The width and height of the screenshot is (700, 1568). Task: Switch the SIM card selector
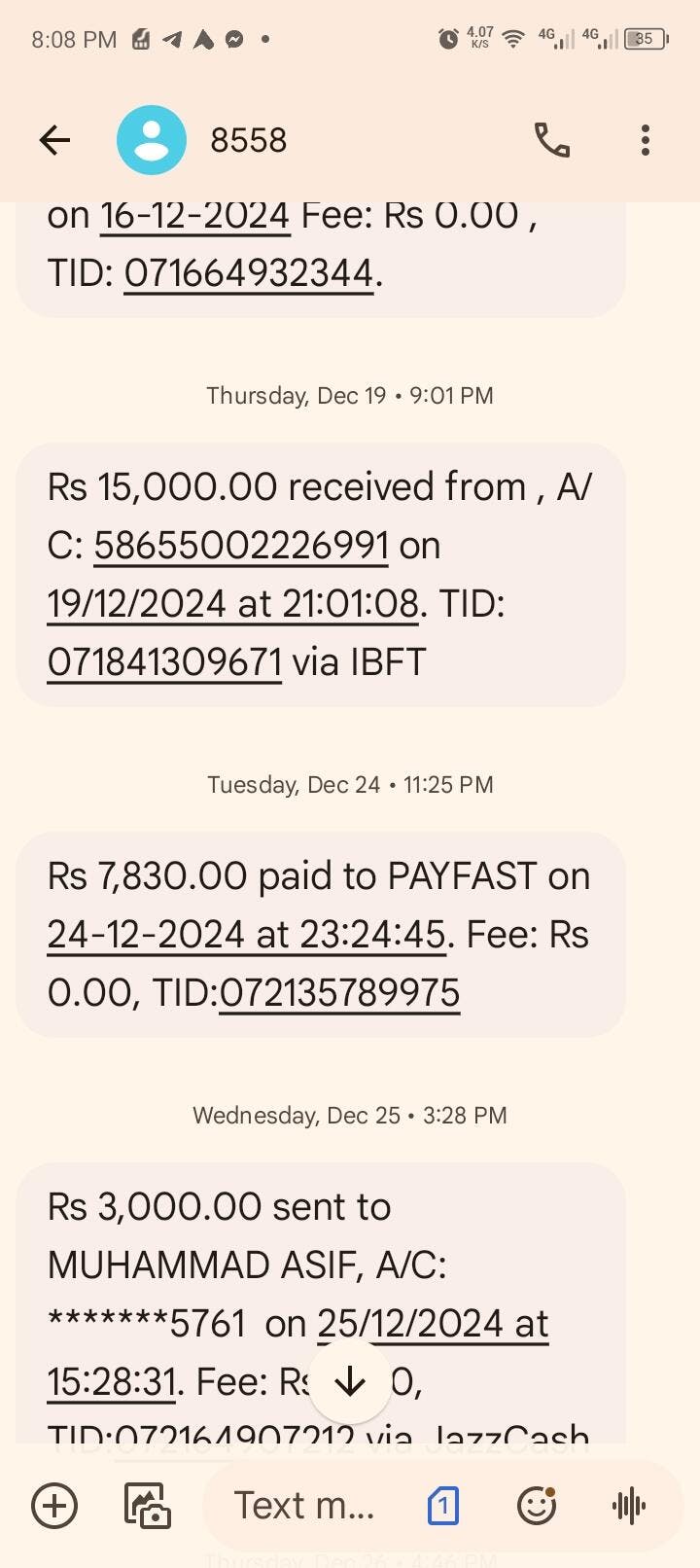pyautogui.click(x=443, y=1506)
